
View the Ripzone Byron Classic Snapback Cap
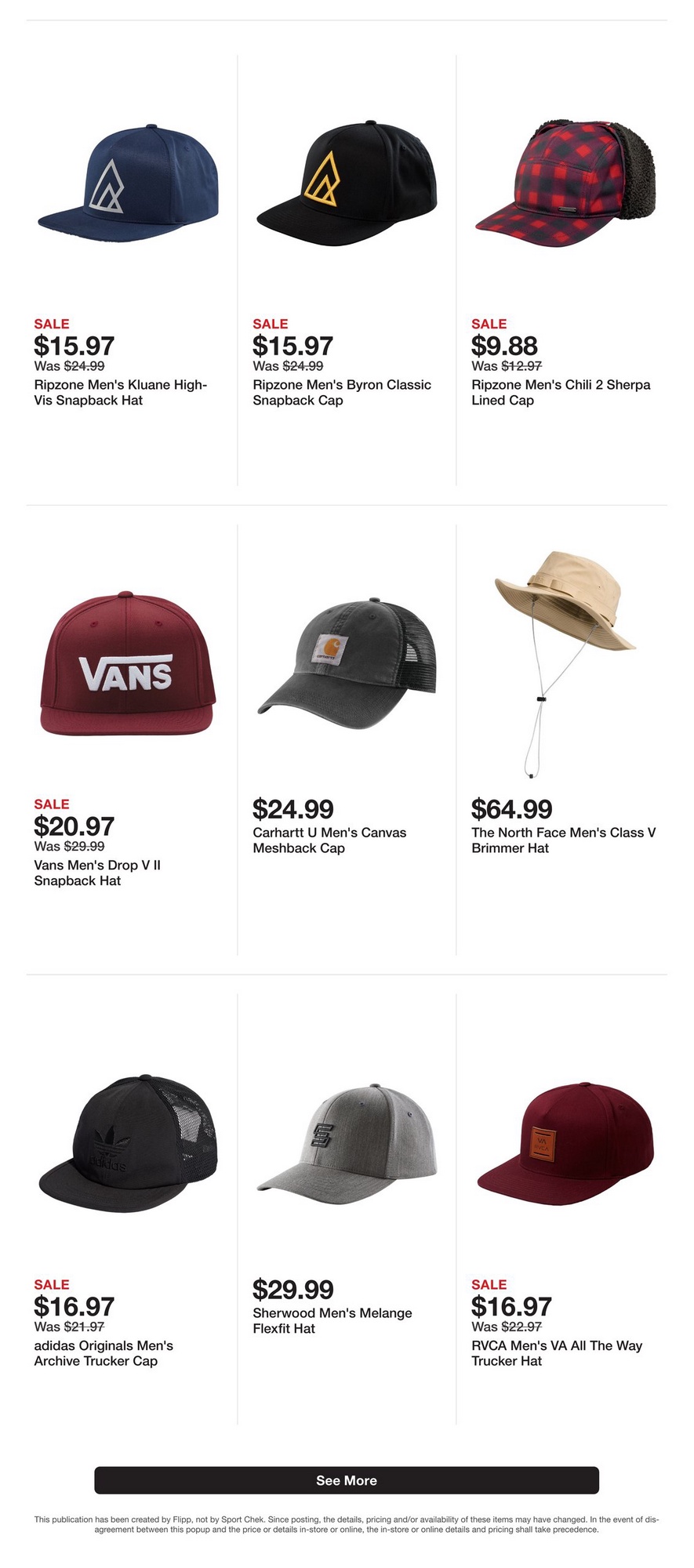pos(346,180)
